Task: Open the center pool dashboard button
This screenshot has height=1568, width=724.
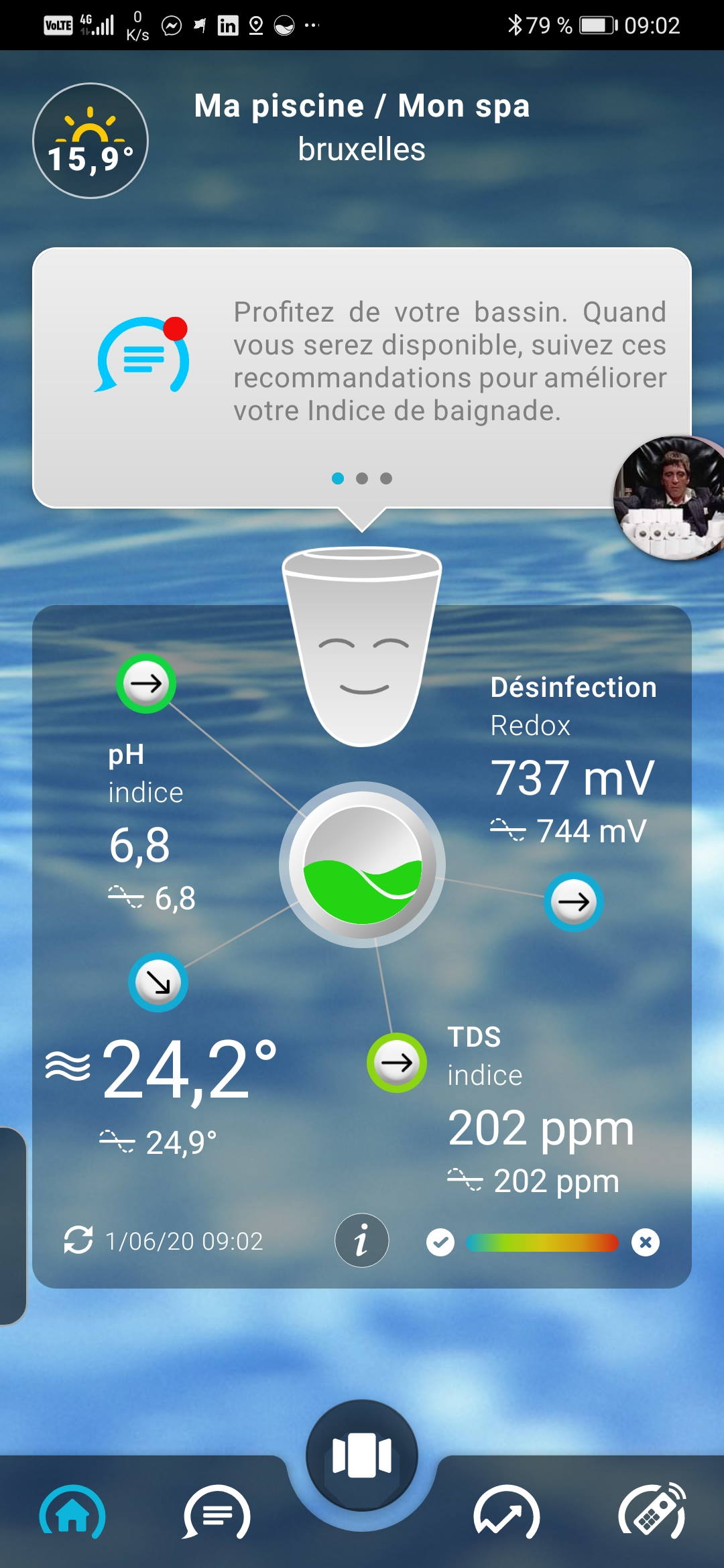Action: coord(362,1455)
